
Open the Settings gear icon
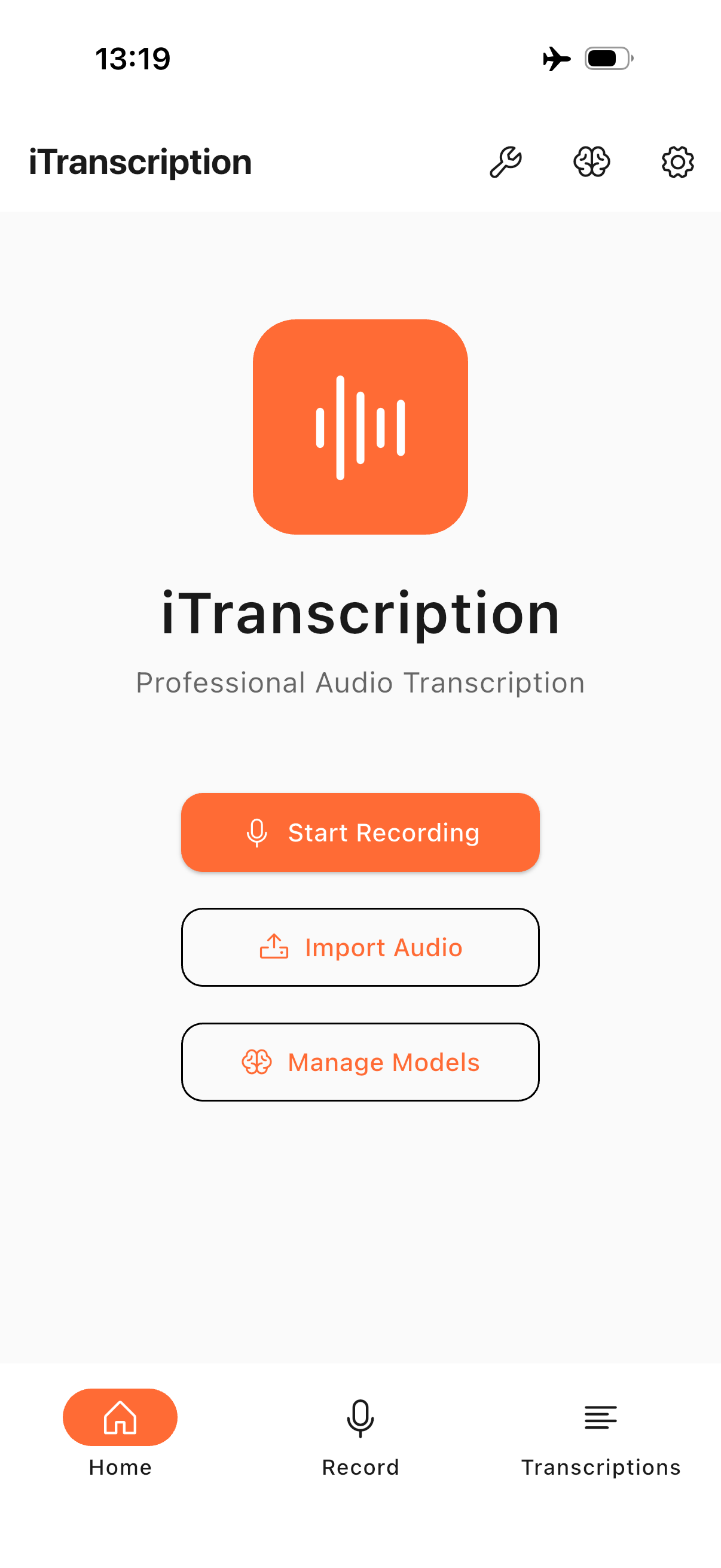(x=676, y=161)
